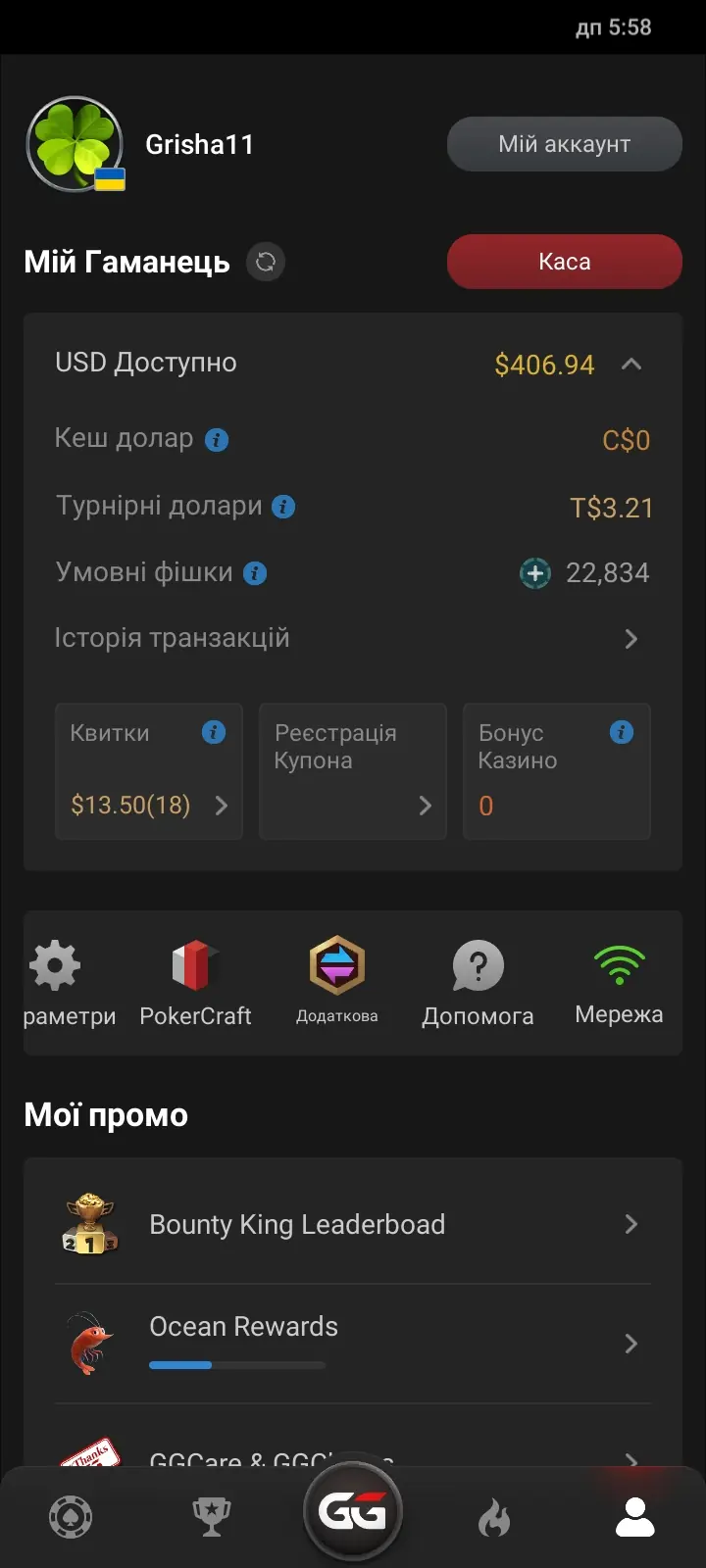Open the Мій аккаунт button

click(x=564, y=144)
